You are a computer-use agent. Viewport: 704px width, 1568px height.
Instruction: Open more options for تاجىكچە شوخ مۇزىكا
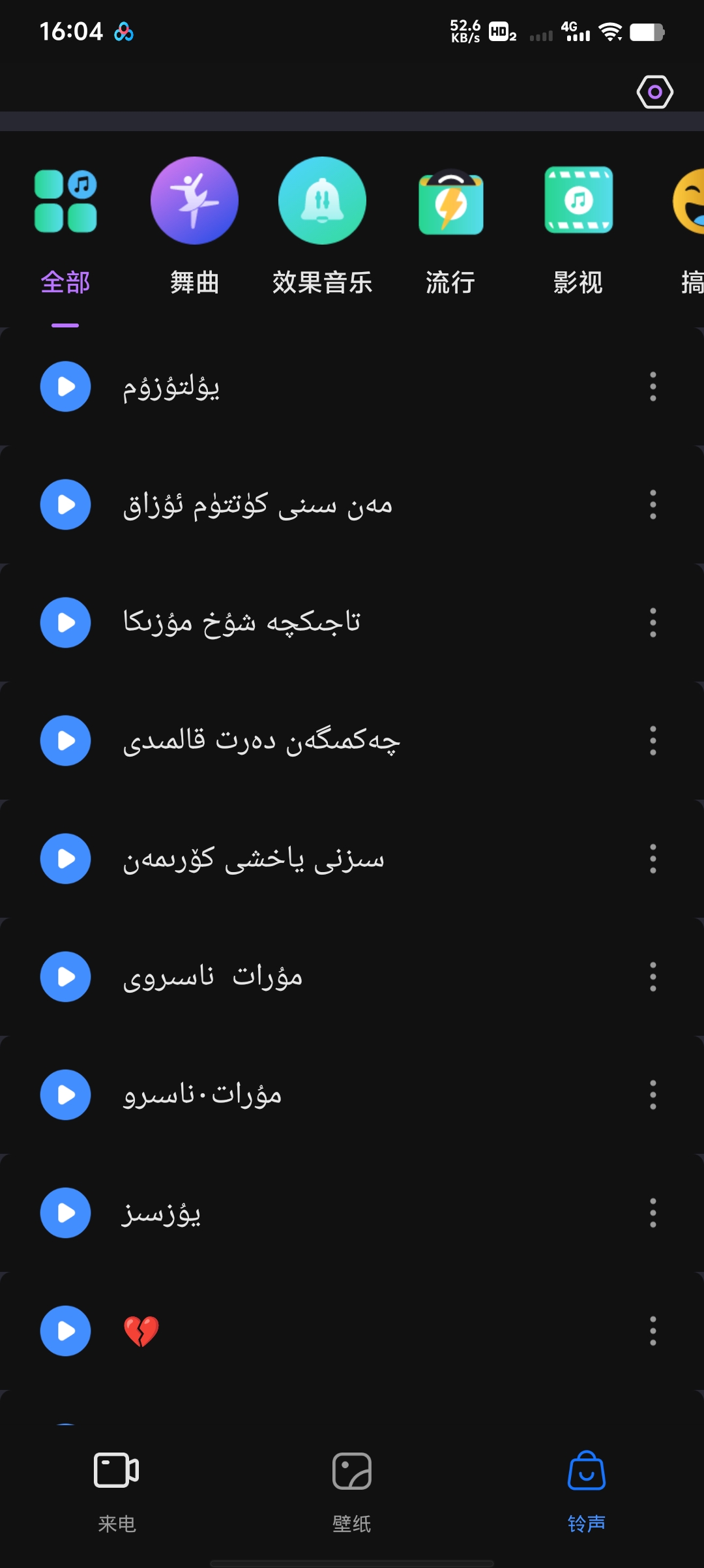coord(653,623)
